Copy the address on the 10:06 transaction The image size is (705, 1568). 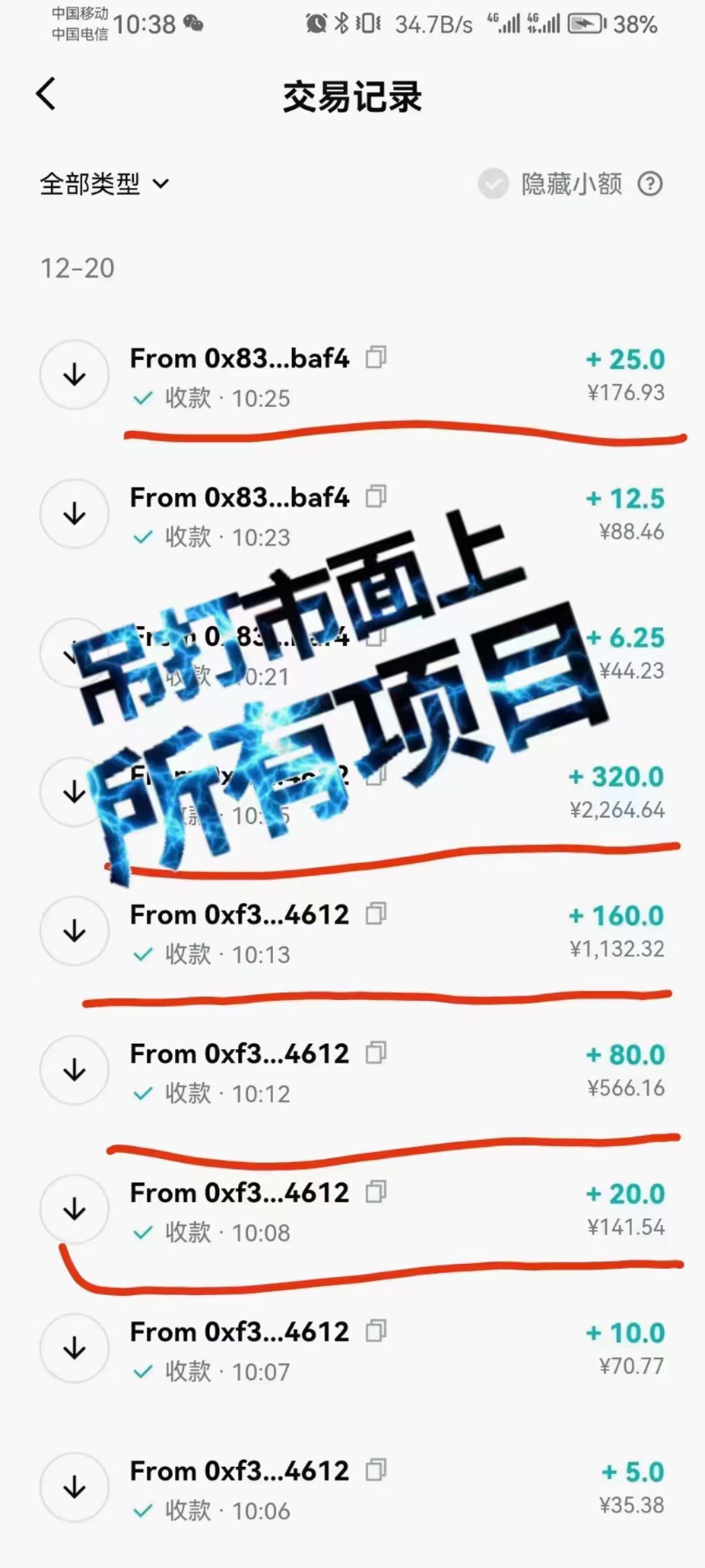pos(376,1470)
